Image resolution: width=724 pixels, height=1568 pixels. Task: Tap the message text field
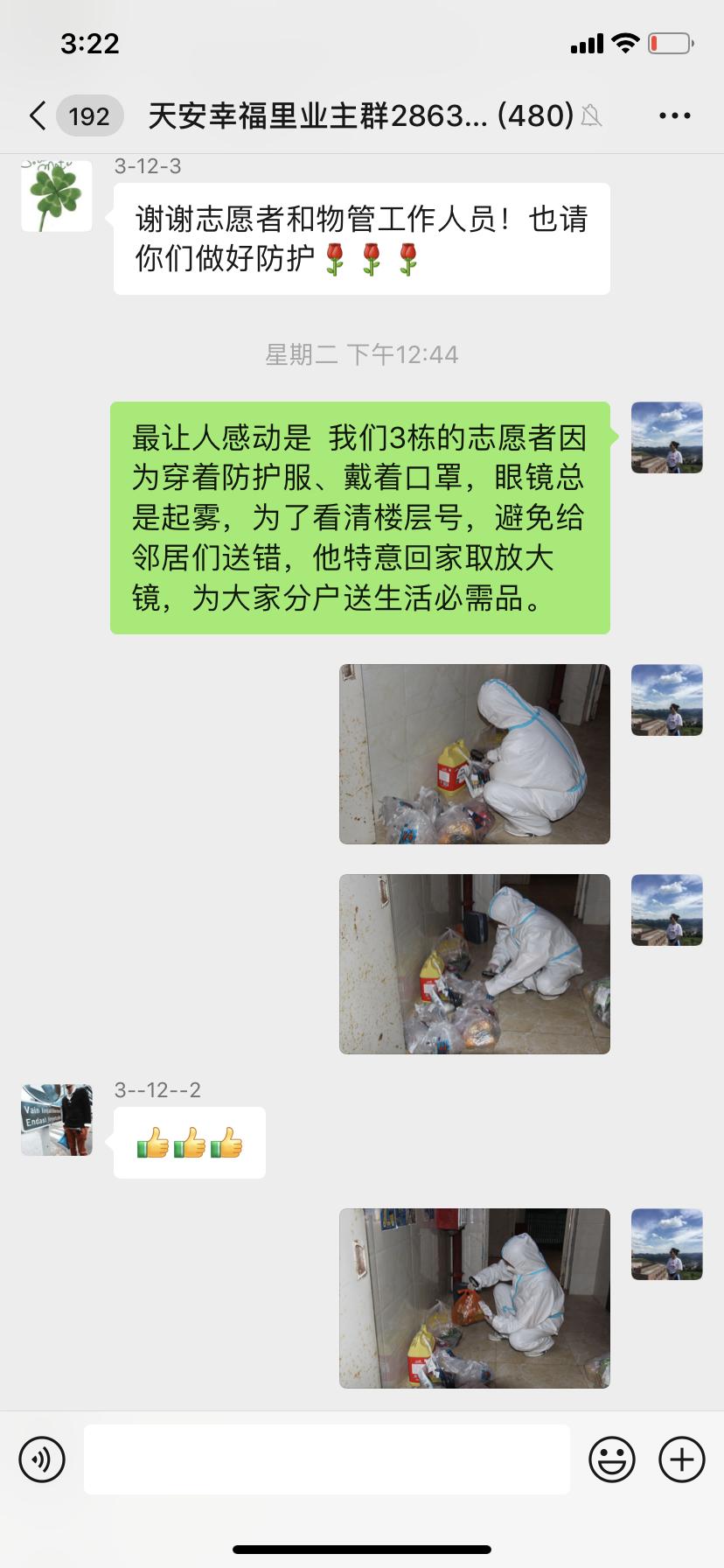(326, 1459)
